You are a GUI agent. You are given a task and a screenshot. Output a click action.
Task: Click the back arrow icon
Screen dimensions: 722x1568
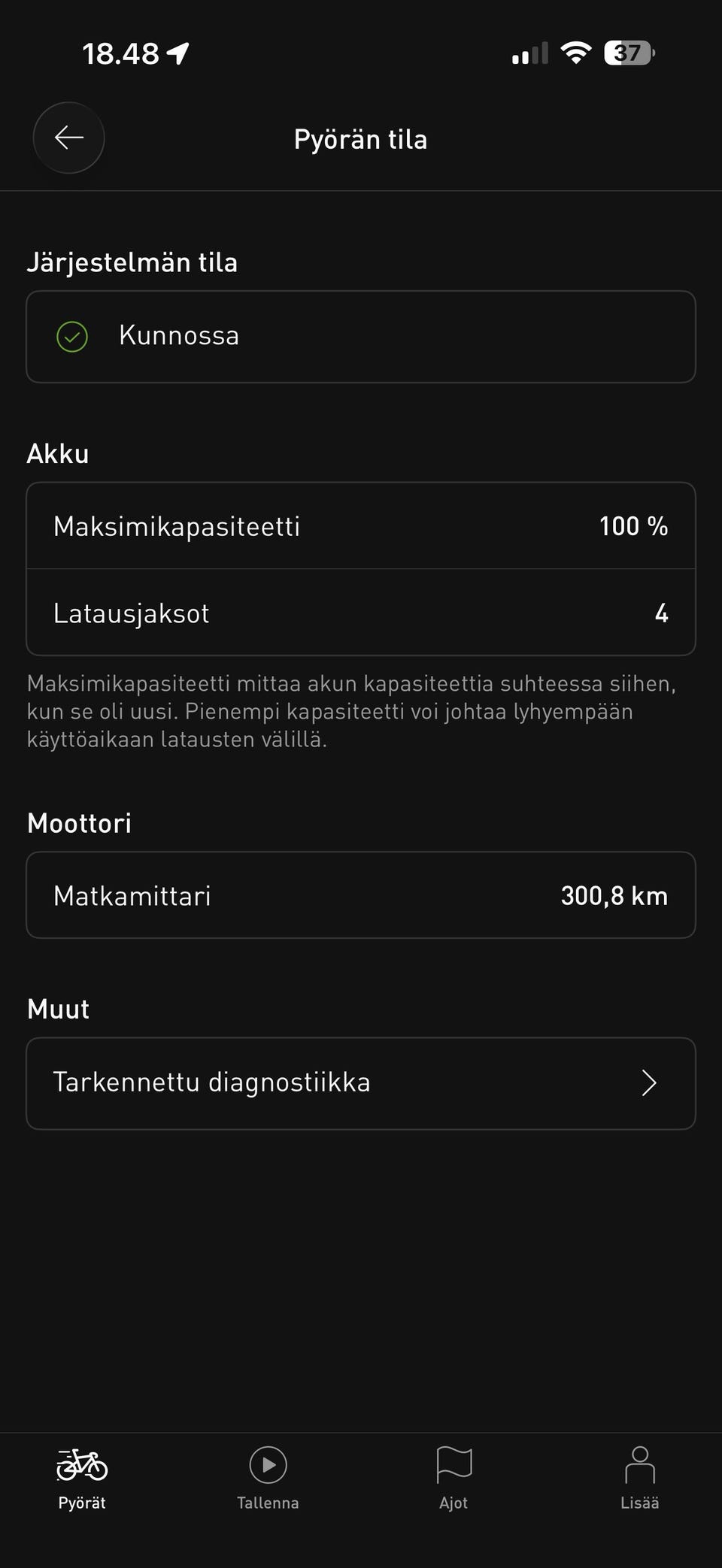(68, 138)
